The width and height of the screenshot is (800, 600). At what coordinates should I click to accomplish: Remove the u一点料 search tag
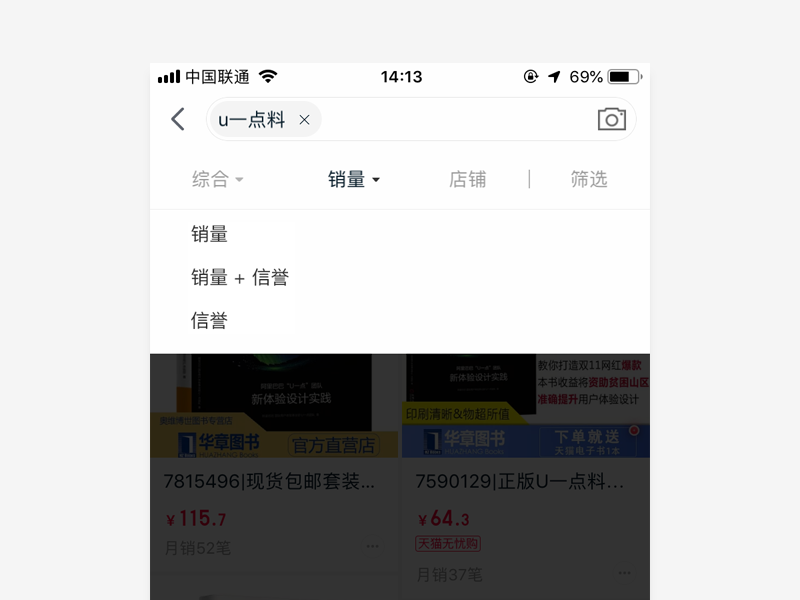tap(305, 120)
